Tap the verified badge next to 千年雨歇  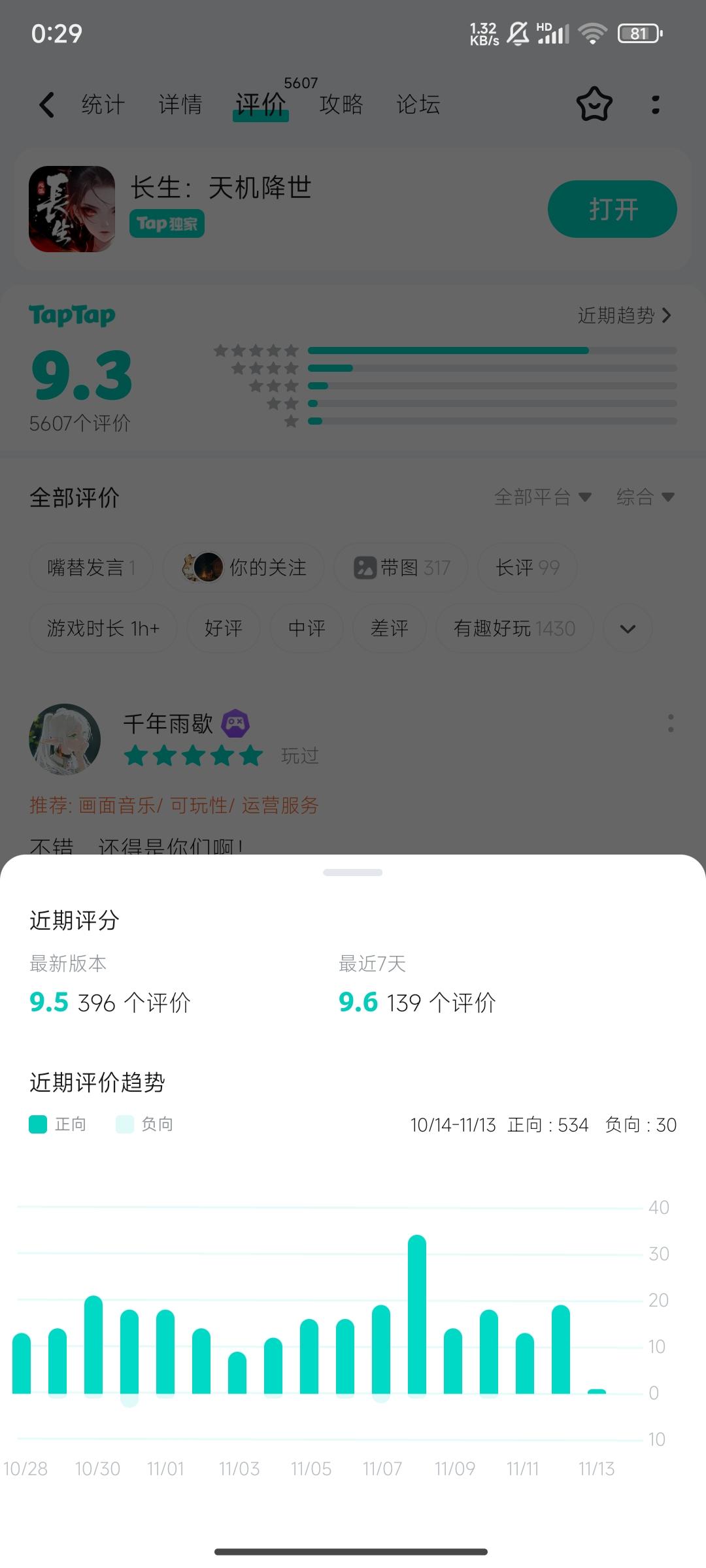point(237,724)
